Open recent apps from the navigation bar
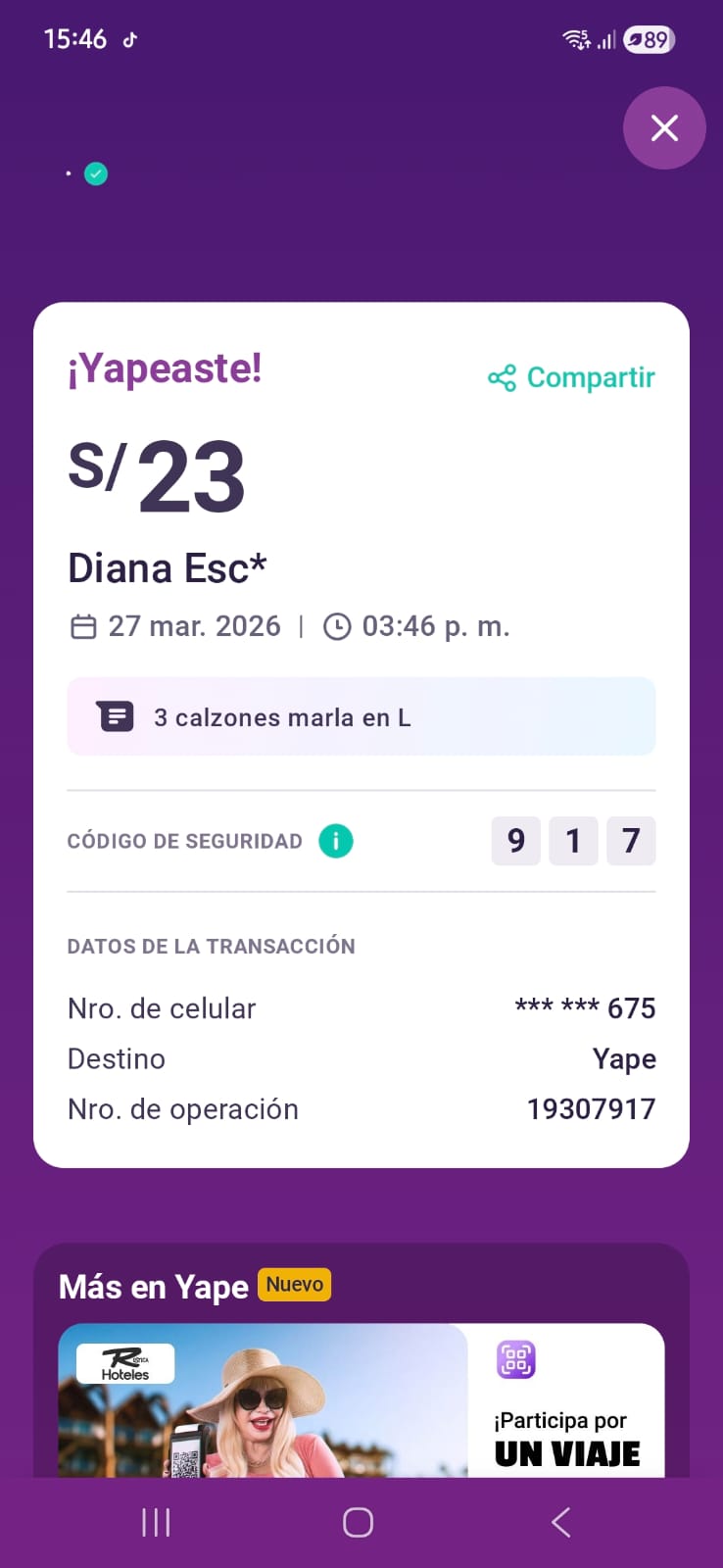The height and width of the screenshot is (1568, 723). (x=156, y=1522)
